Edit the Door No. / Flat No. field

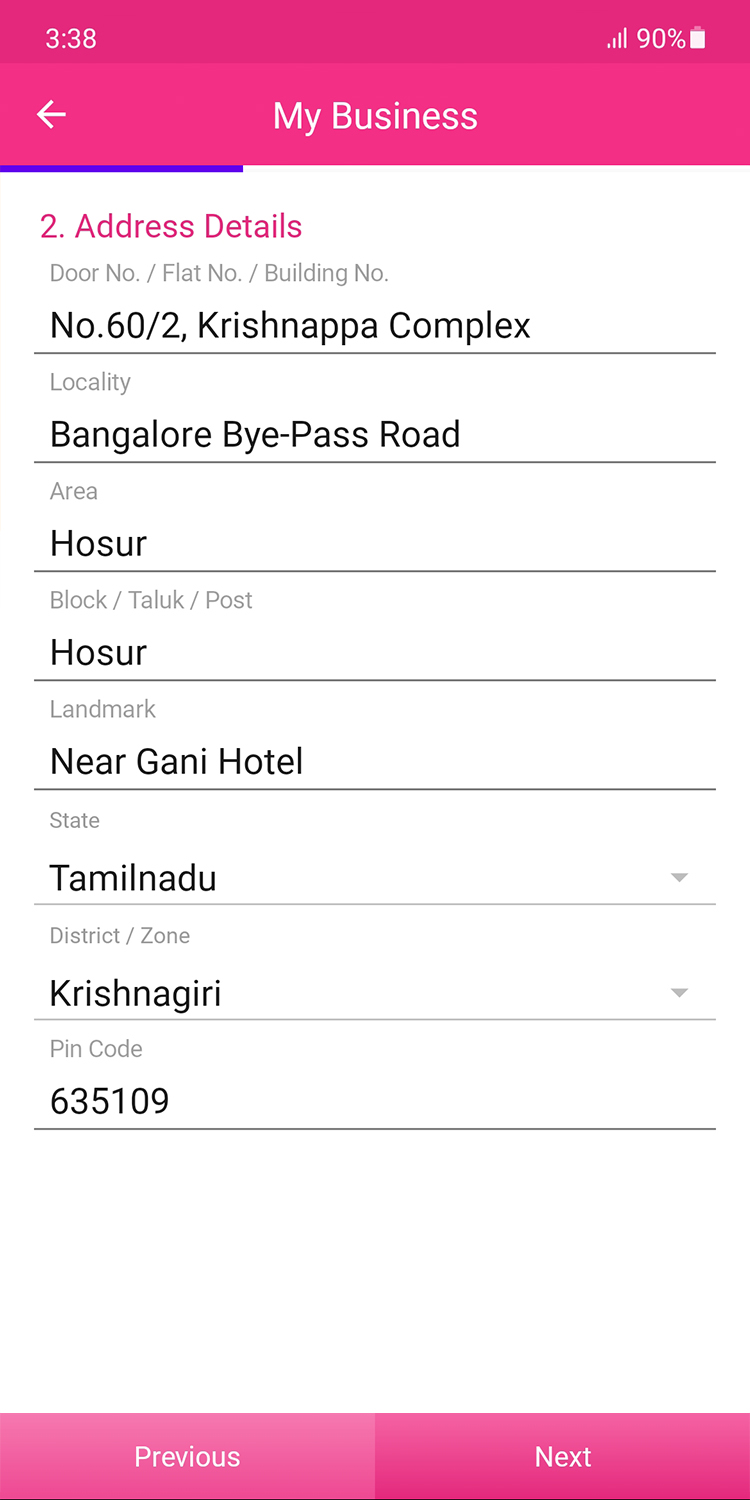(374, 326)
